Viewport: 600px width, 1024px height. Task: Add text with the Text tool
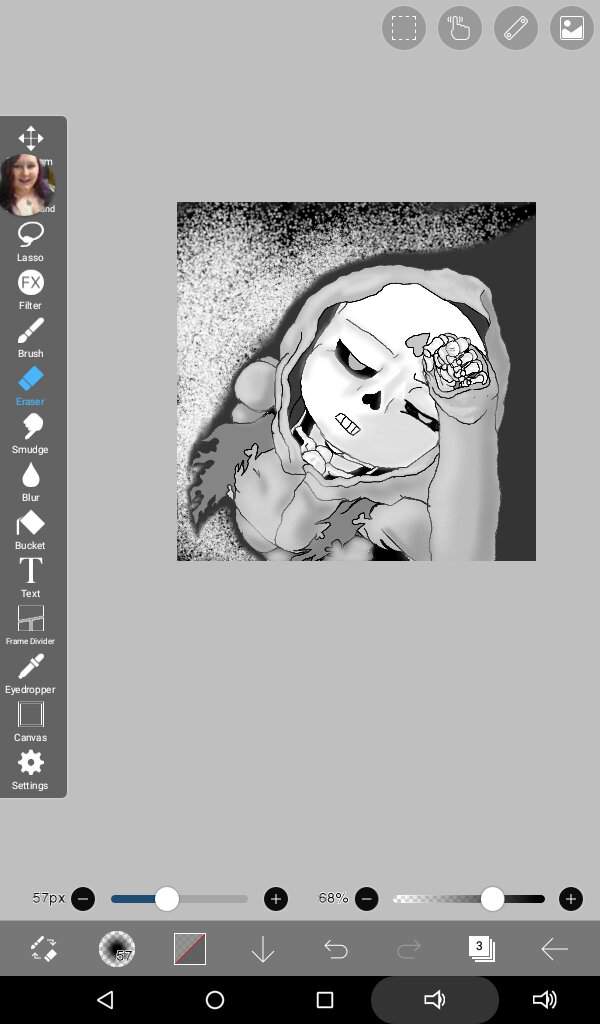pyautogui.click(x=30, y=578)
